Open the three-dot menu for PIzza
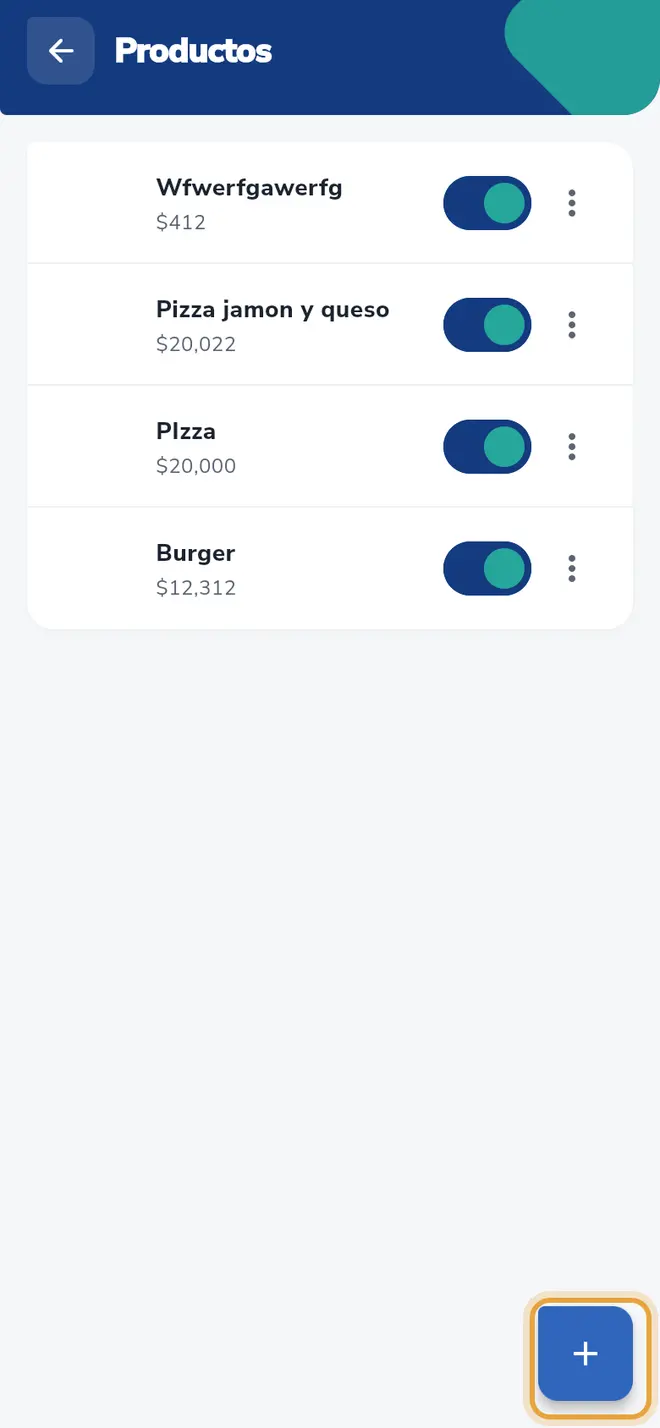This screenshot has height=1428, width=660. pos(572,447)
